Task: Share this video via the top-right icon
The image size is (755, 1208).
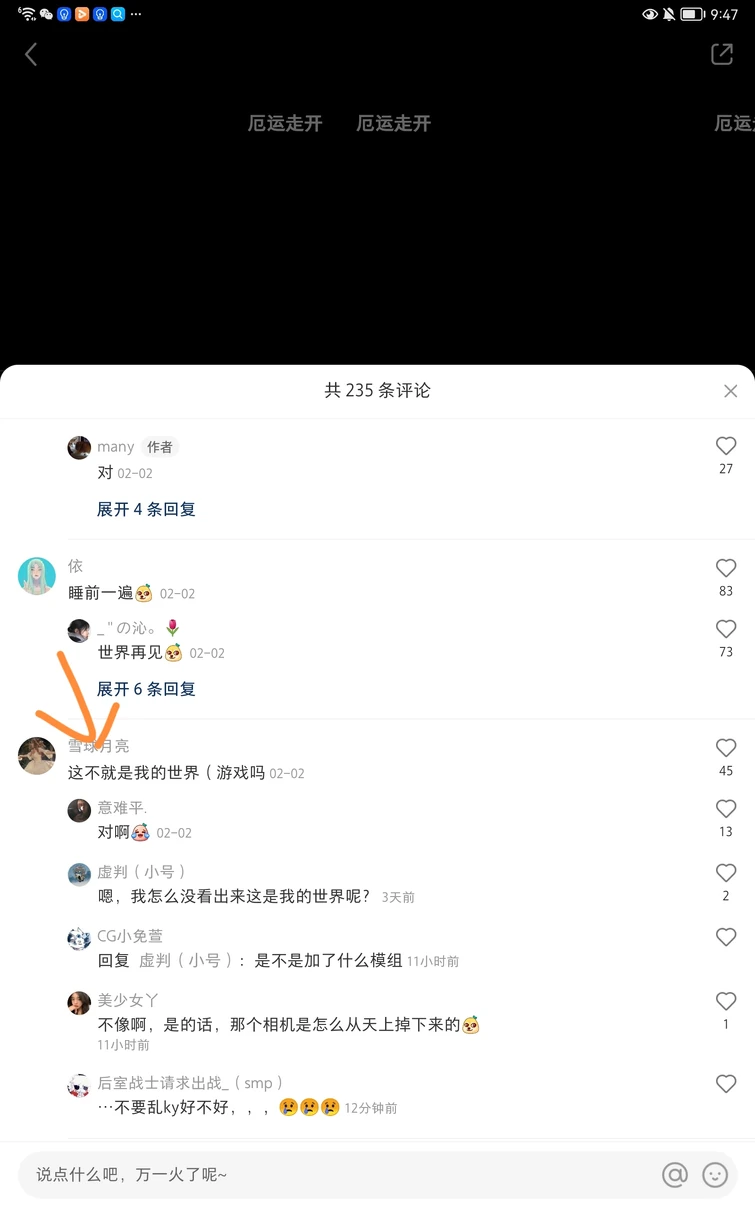Action: pos(721,55)
